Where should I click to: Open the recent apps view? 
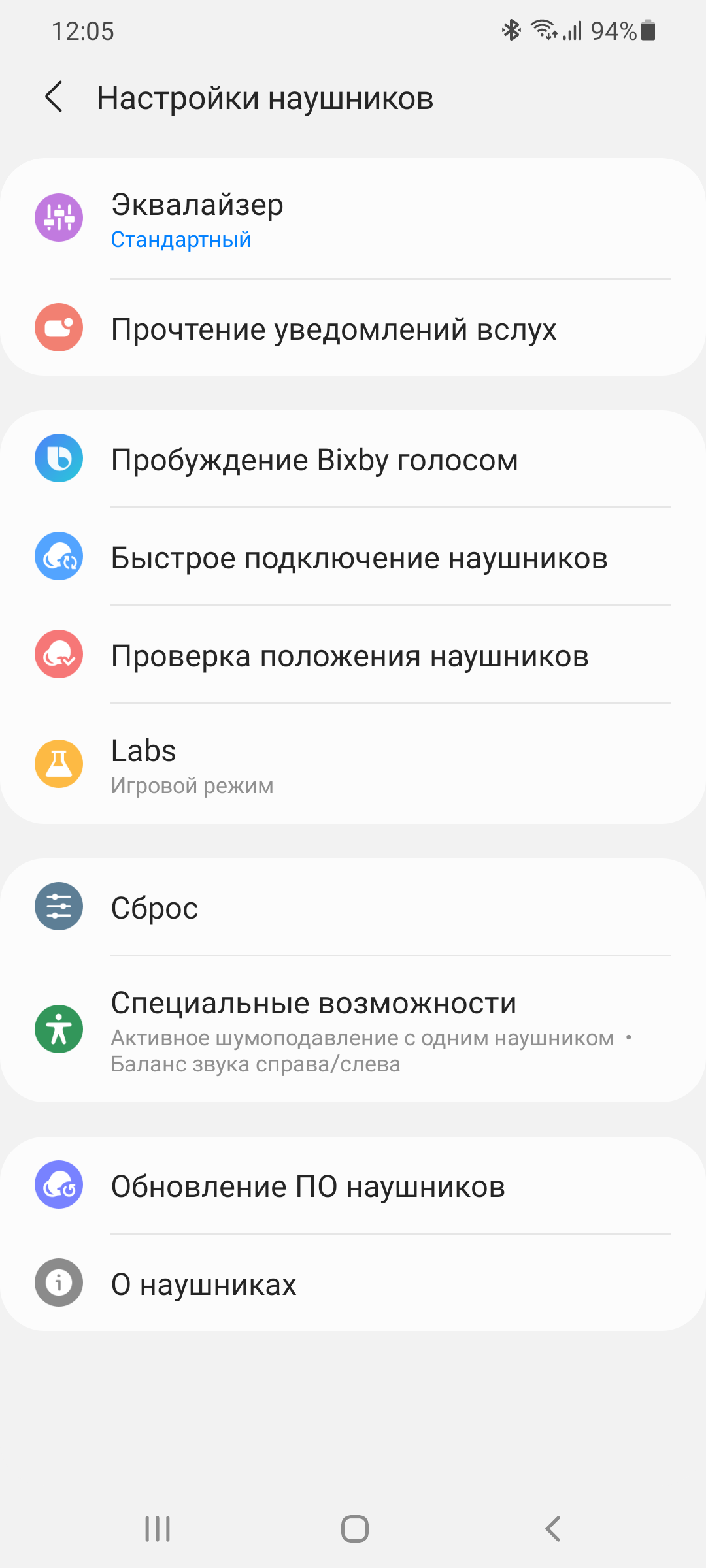click(158, 1529)
